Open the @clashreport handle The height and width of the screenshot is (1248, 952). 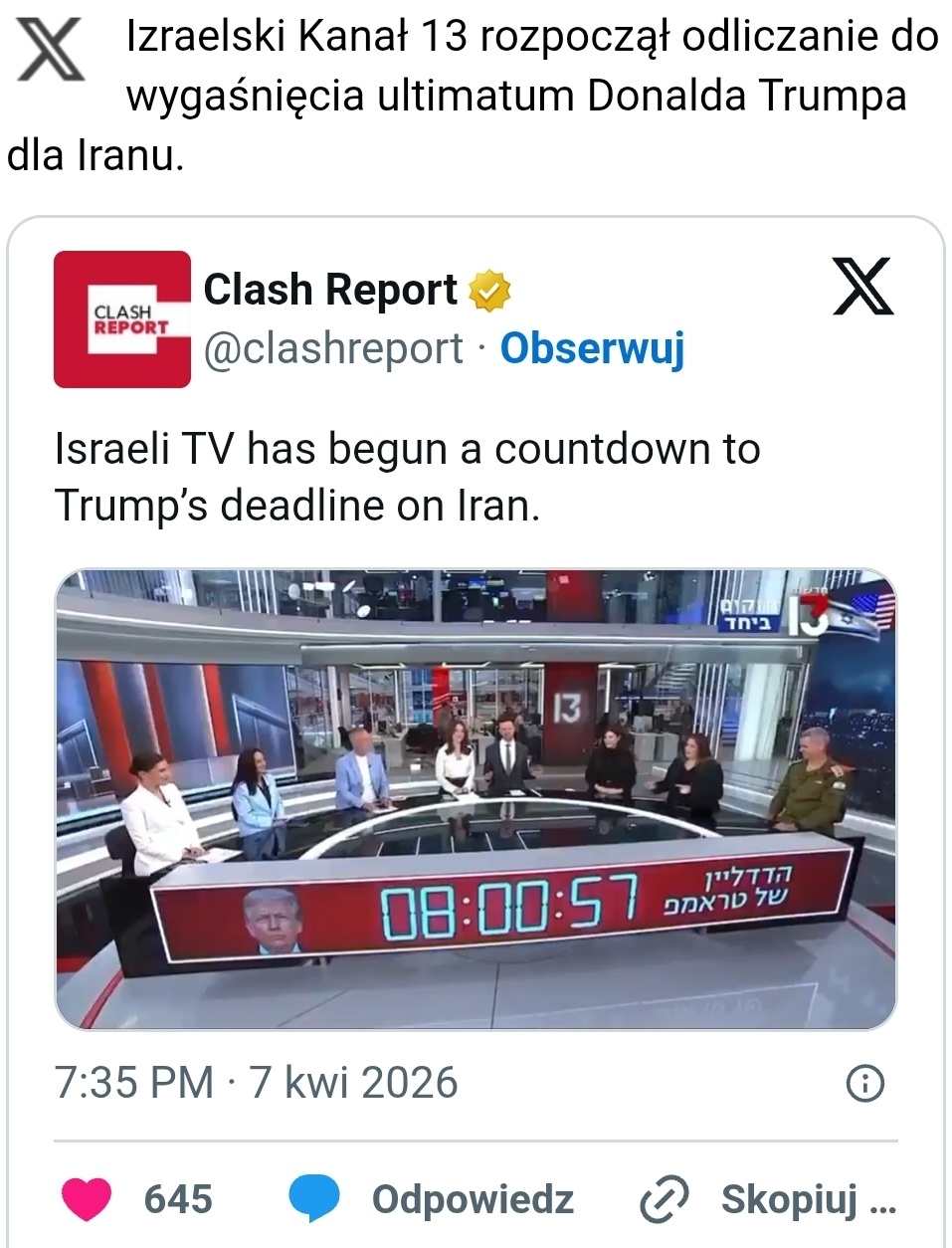(x=333, y=348)
